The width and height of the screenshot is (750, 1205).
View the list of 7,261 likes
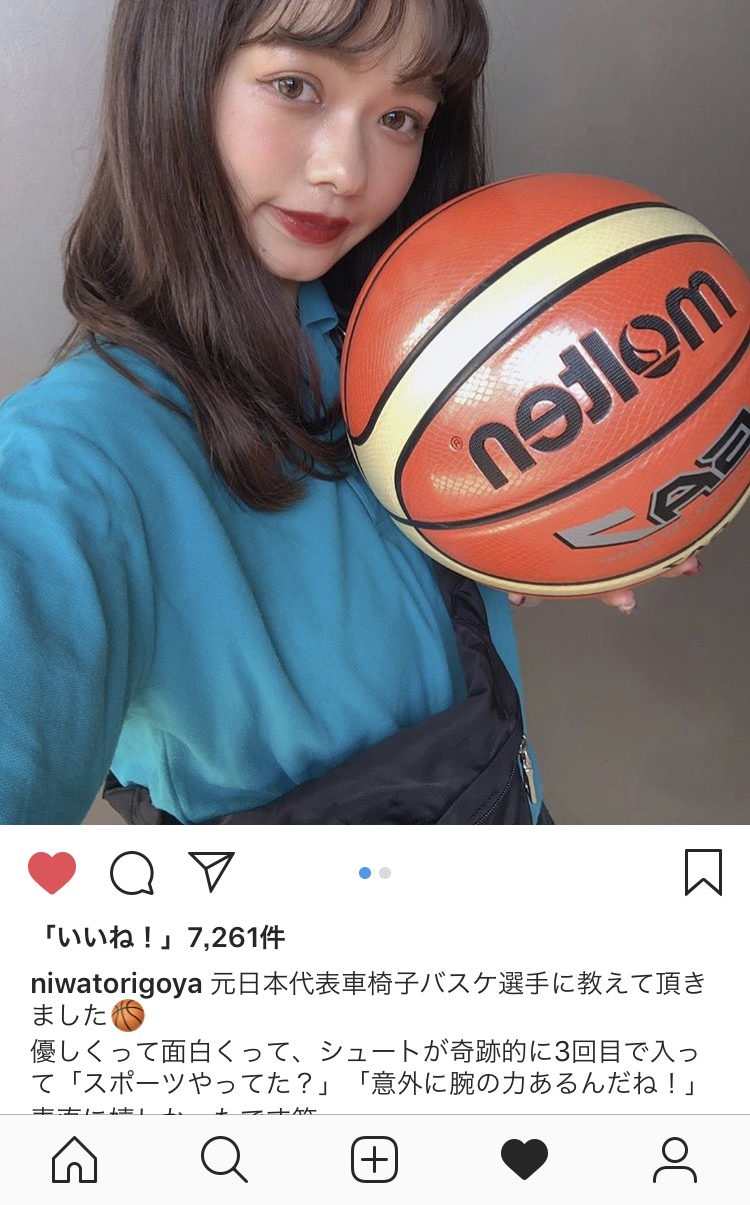[158, 937]
